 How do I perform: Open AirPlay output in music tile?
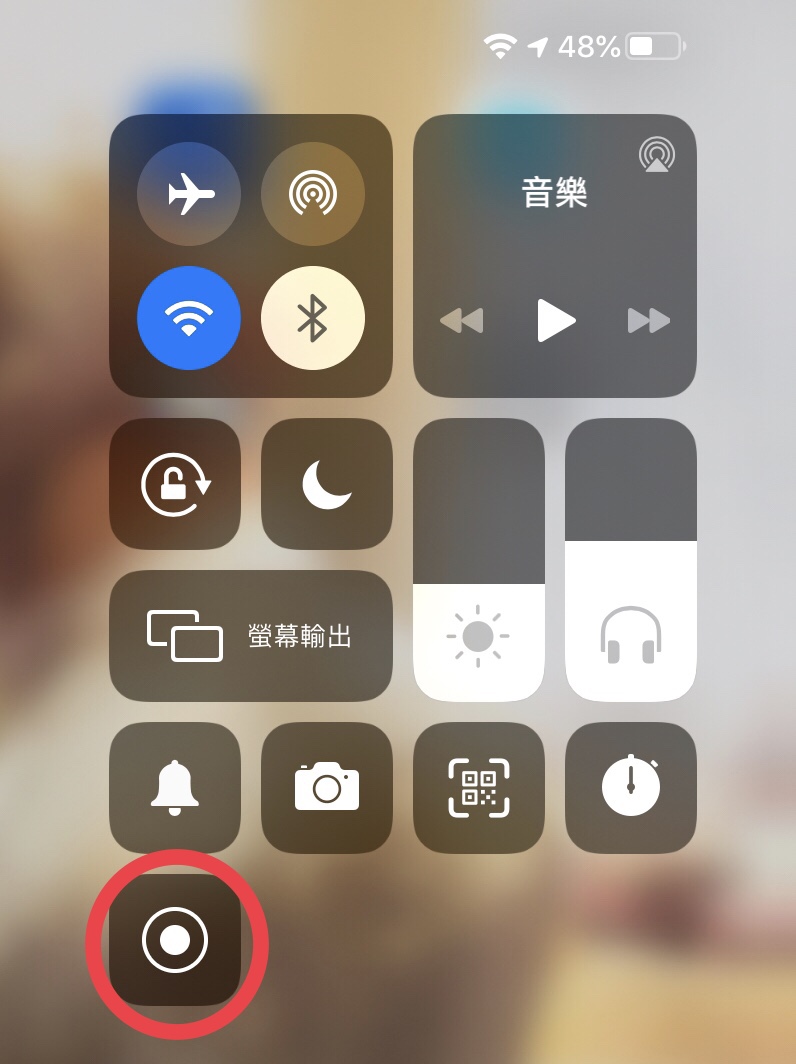657,155
